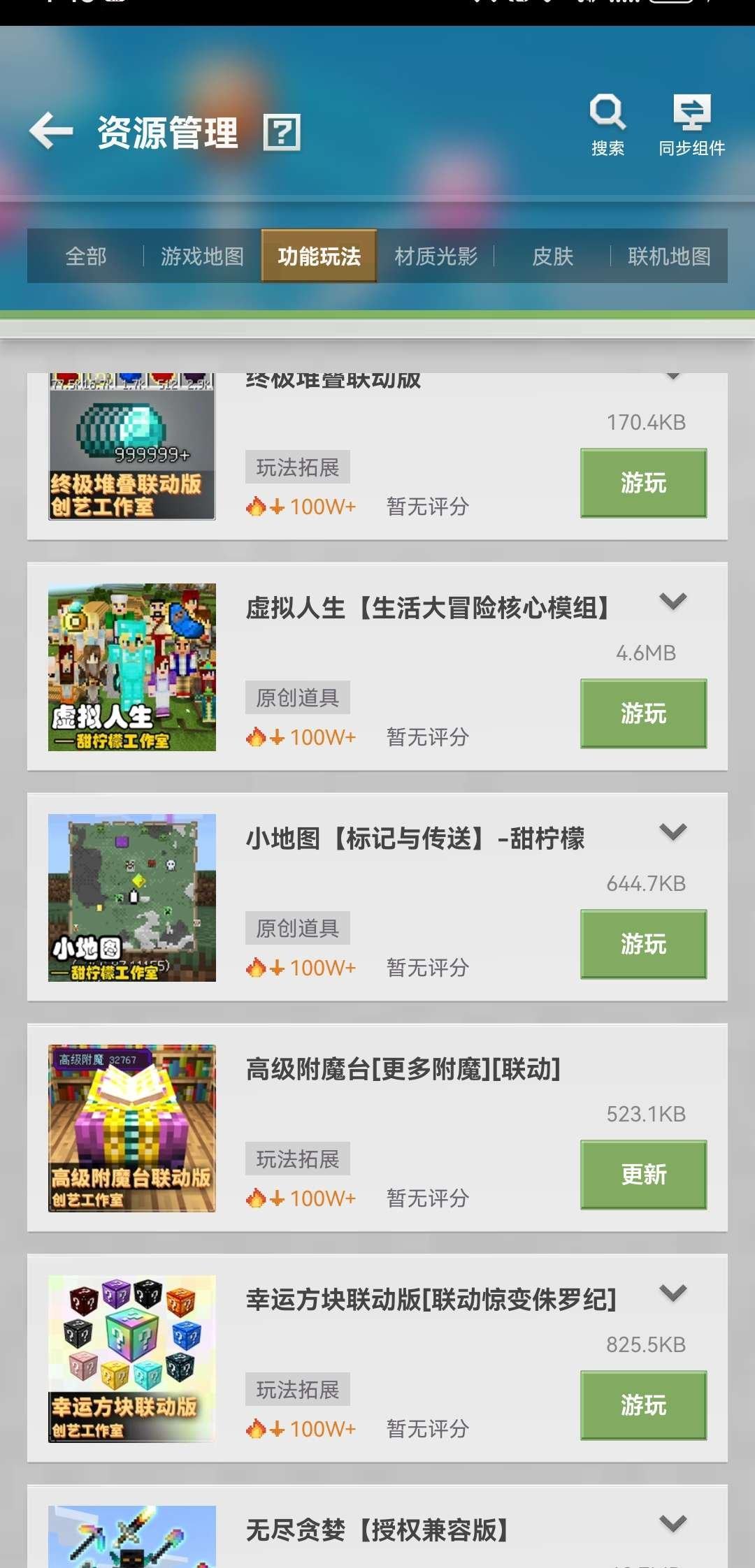Switch to the 全部 tab
This screenshot has width=755, height=1568.
point(85,256)
